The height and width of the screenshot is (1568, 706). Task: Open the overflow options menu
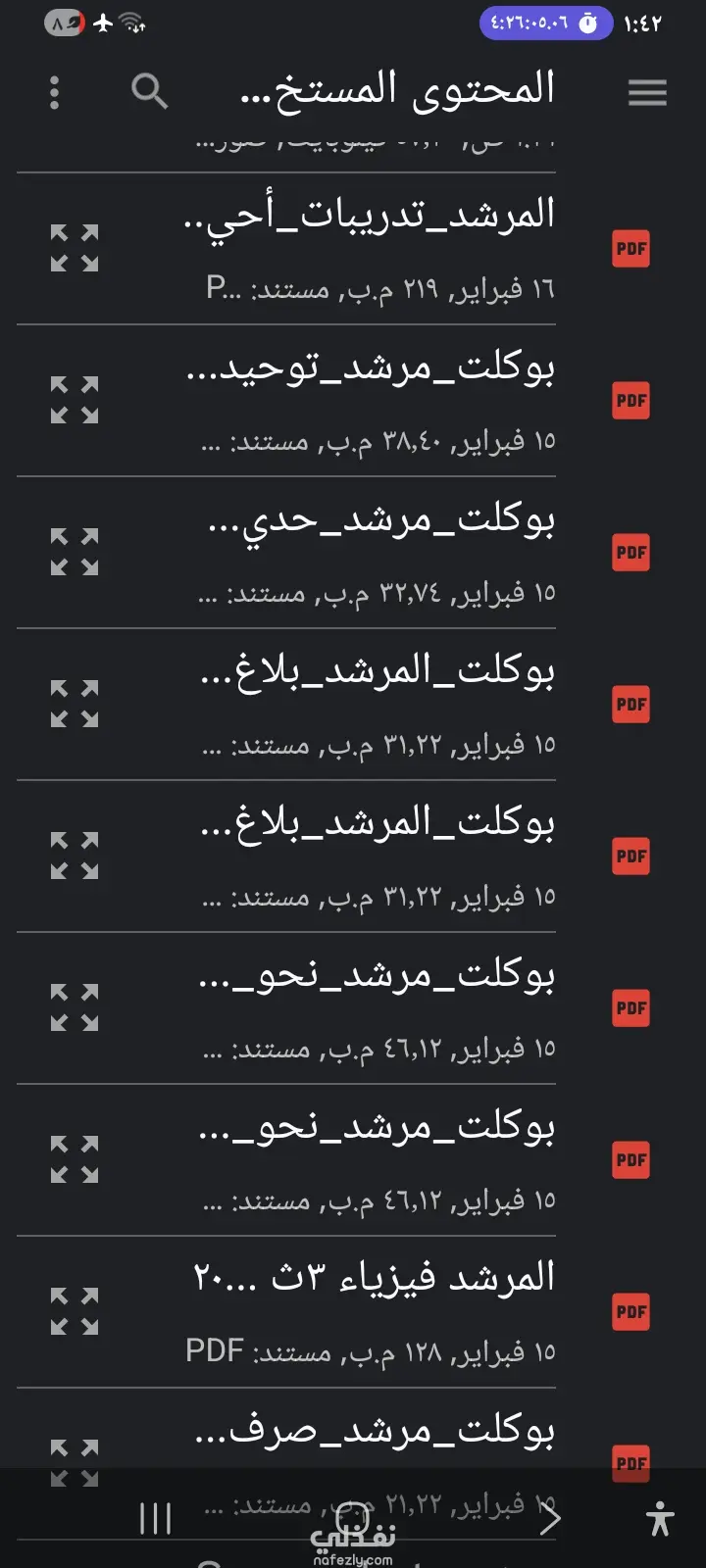55,92
